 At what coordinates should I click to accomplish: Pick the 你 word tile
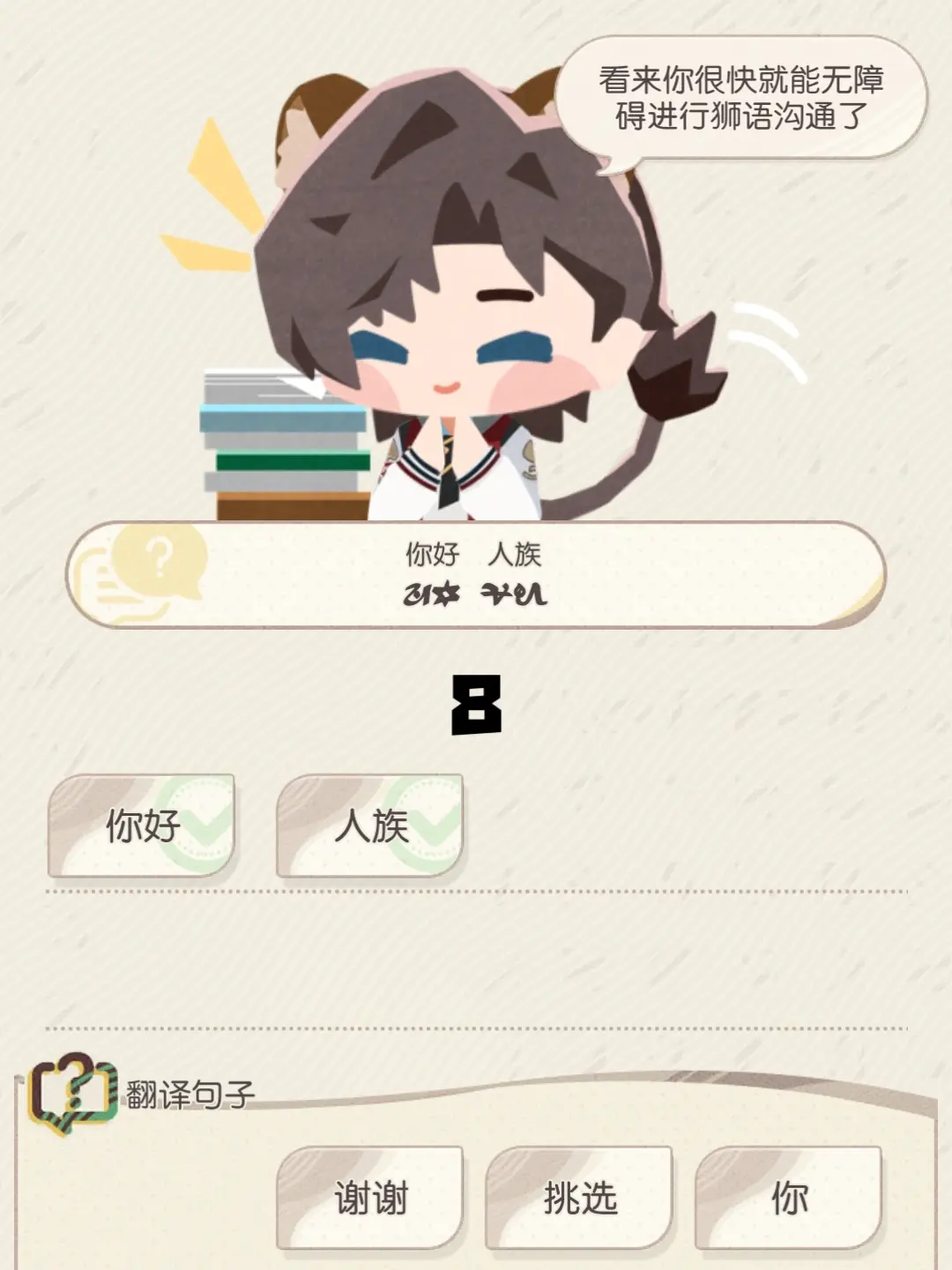tap(789, 1198)
